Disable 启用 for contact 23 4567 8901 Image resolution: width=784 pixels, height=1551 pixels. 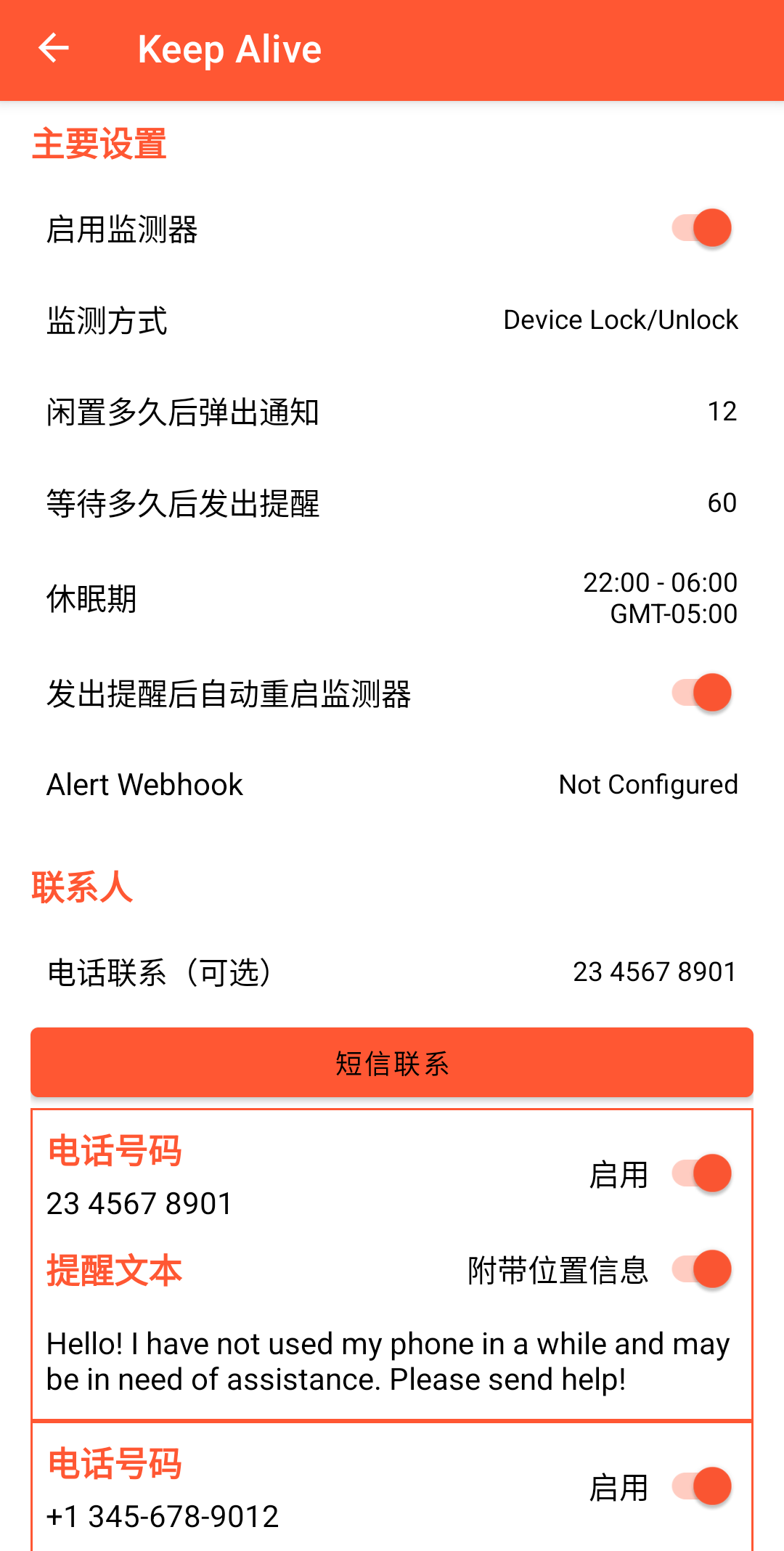pyautogui.click(x=701, y=1173)
